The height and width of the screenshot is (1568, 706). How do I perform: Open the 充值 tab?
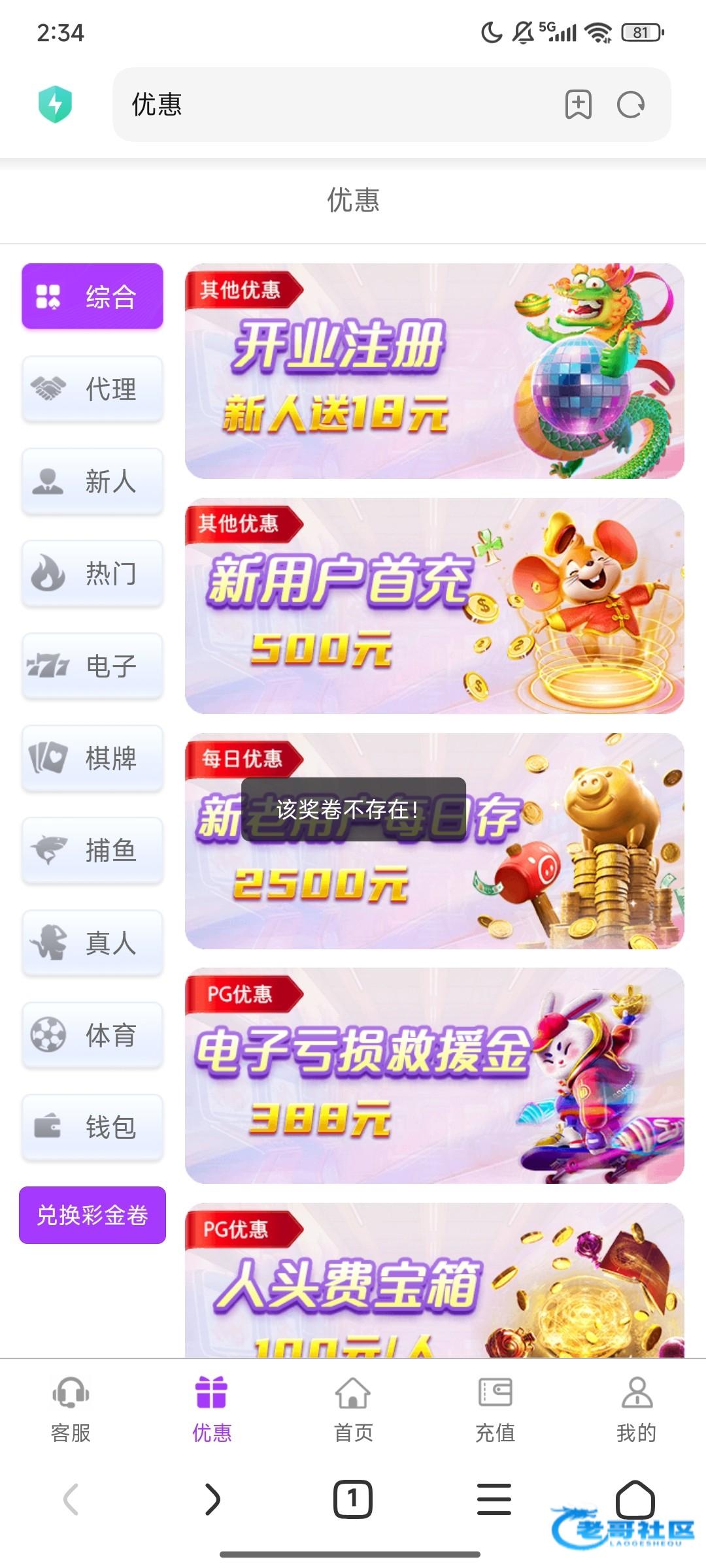(x=495, y=1408)
